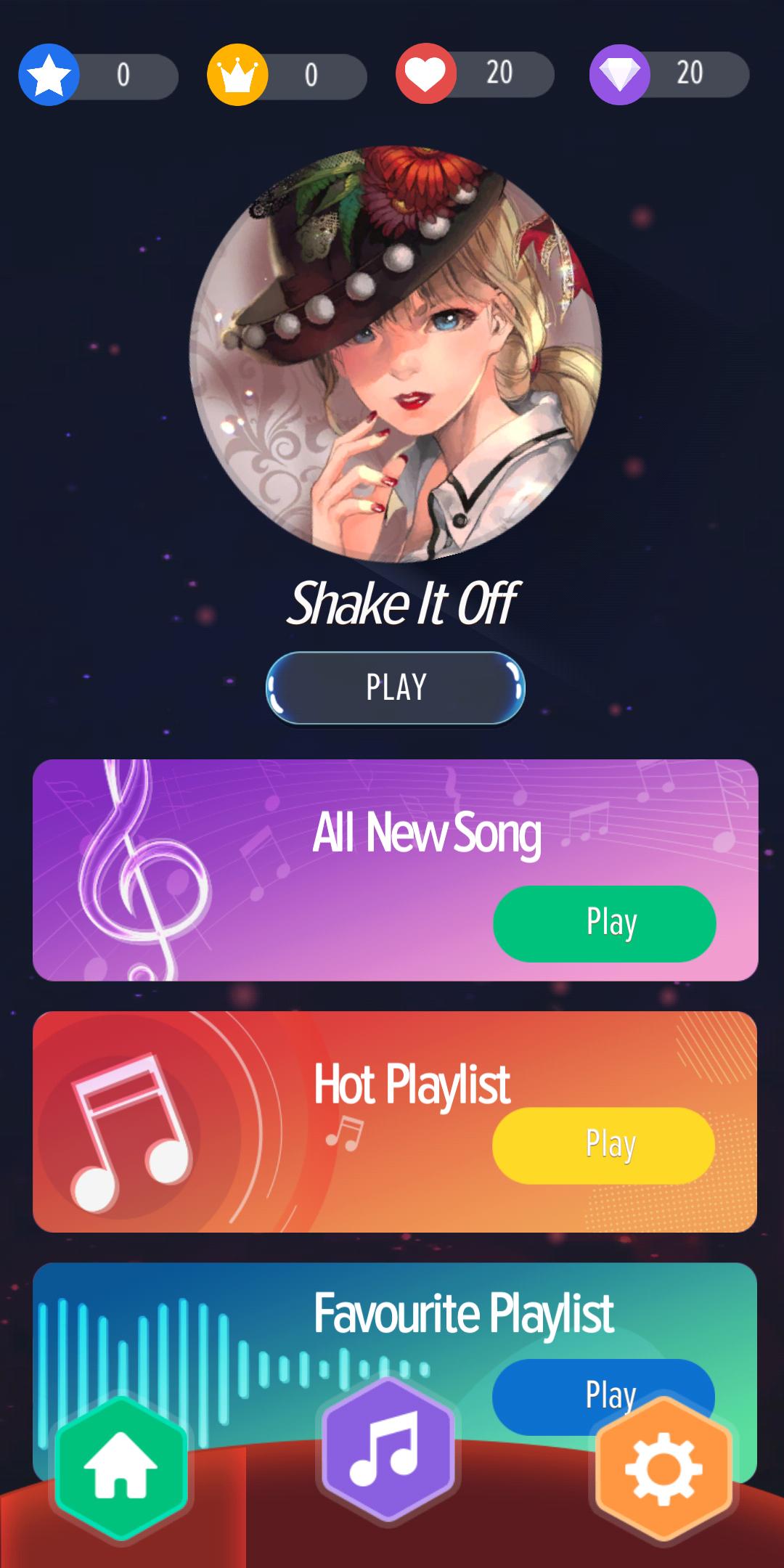The height and width of the screenshot is (1568, 784).
Task: Play the Hot Playlist
Action: (x=603, y=1145)
